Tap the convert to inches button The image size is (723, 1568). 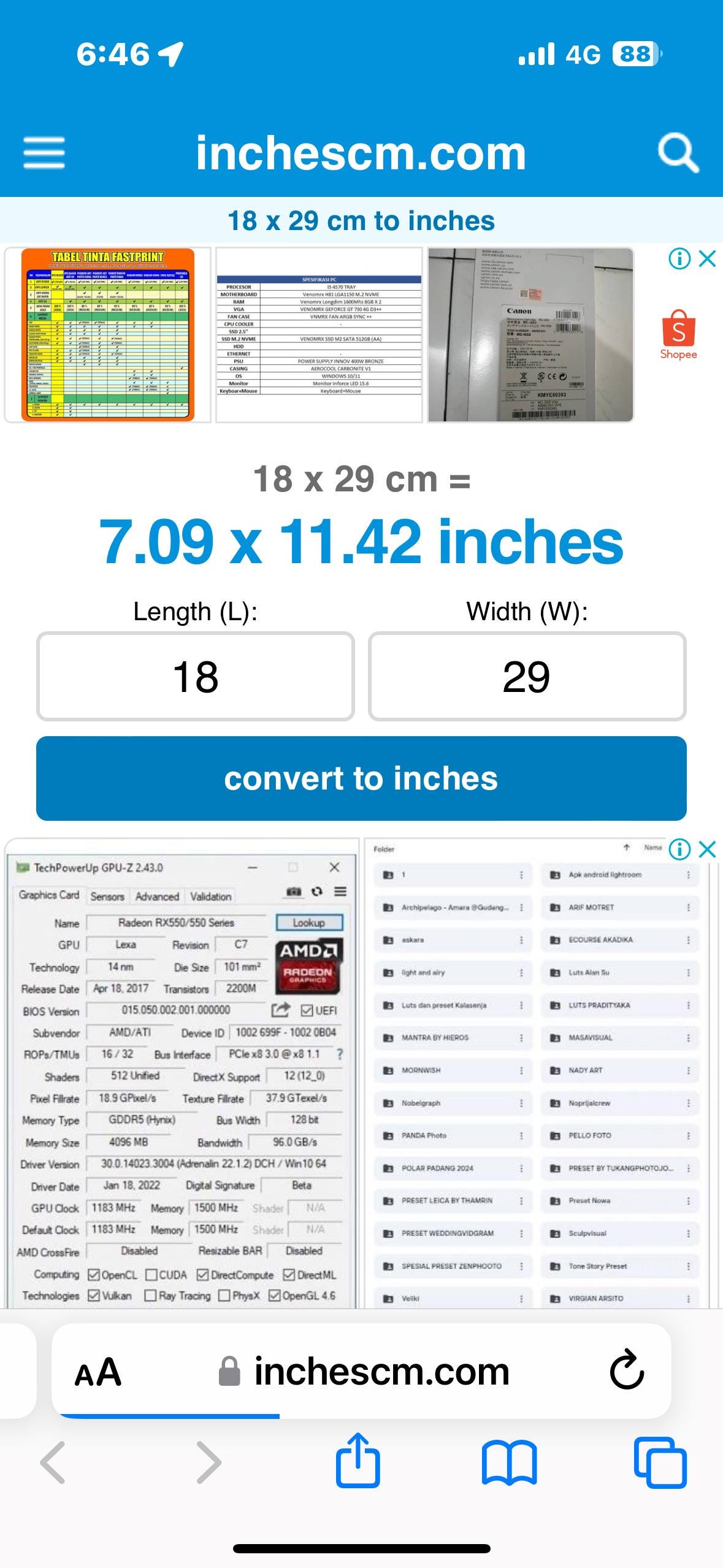361,778
